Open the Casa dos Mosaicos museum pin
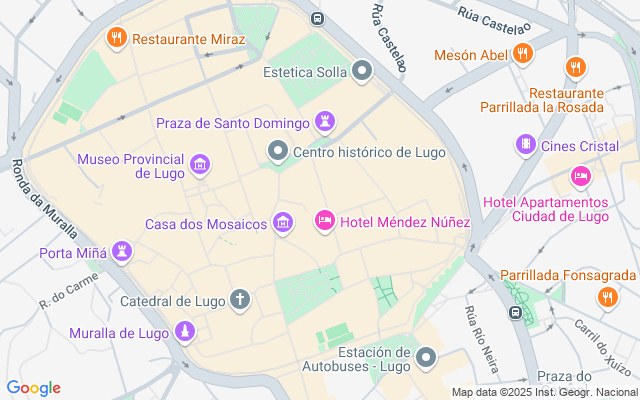Viewport: 640px width, 400px height. coord(283,222)
